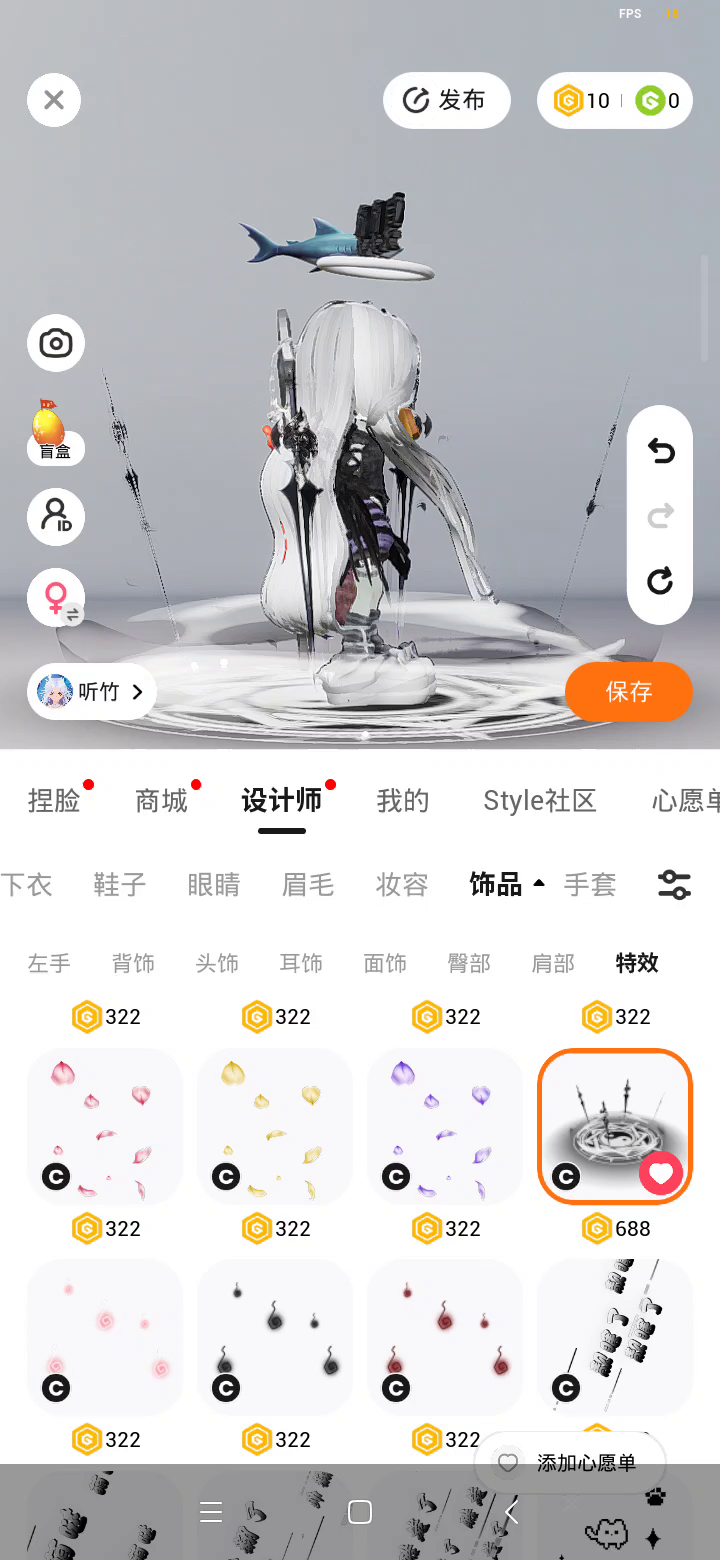
Task: Select the 鞋子 category
Action: point(120,884)
